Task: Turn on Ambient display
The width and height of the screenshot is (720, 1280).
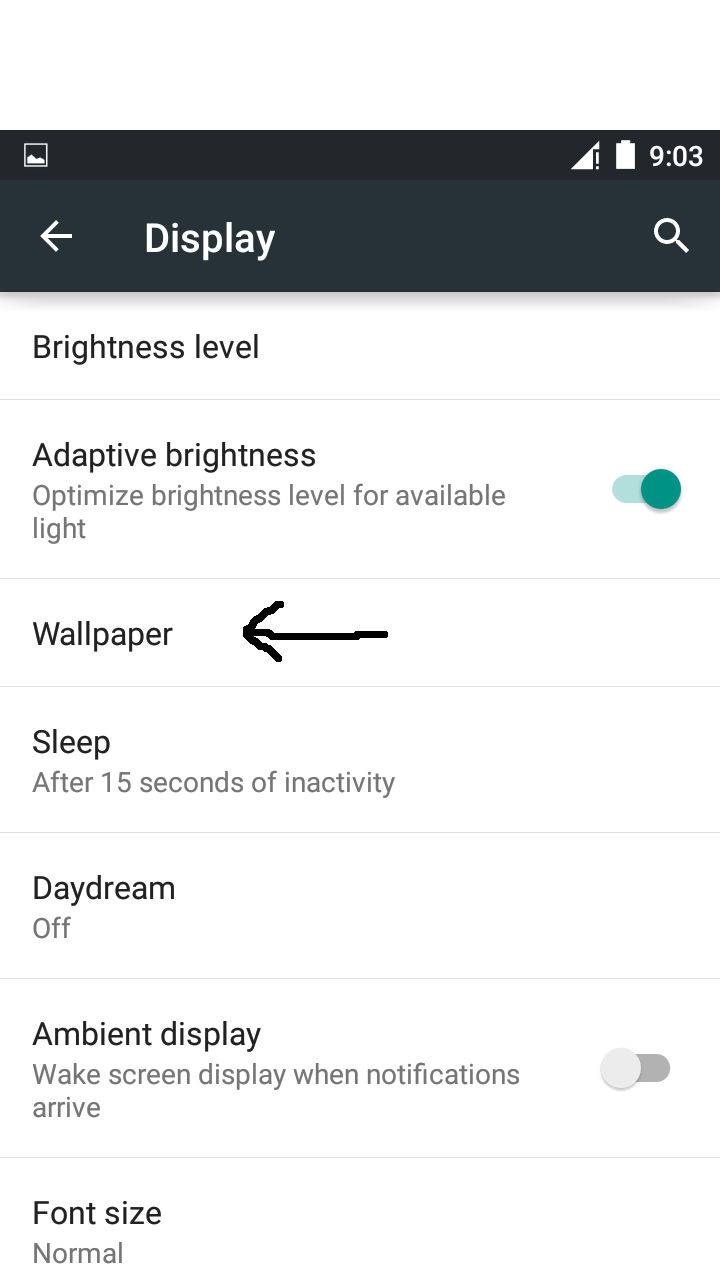Action: click(637, 1068)
